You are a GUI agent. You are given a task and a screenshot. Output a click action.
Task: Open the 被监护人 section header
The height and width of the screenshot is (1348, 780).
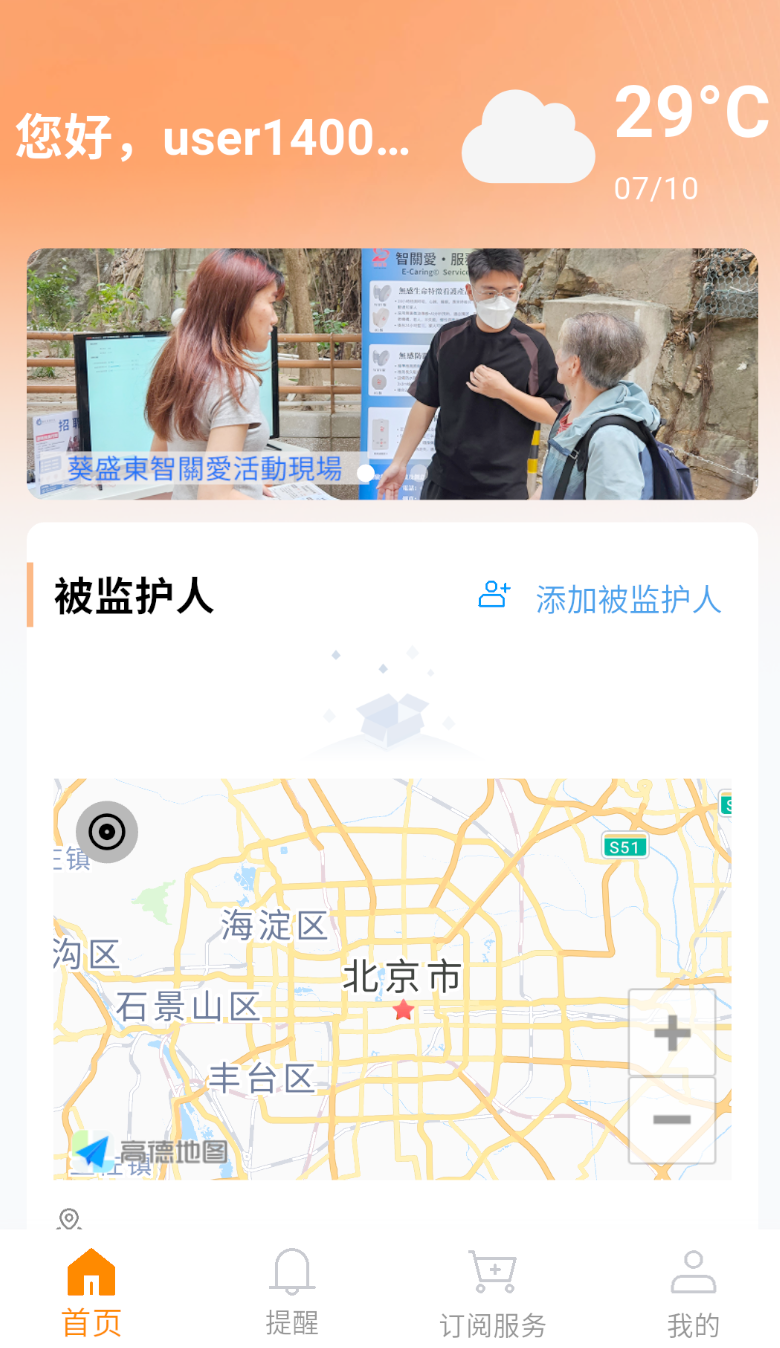click(130, 597)
